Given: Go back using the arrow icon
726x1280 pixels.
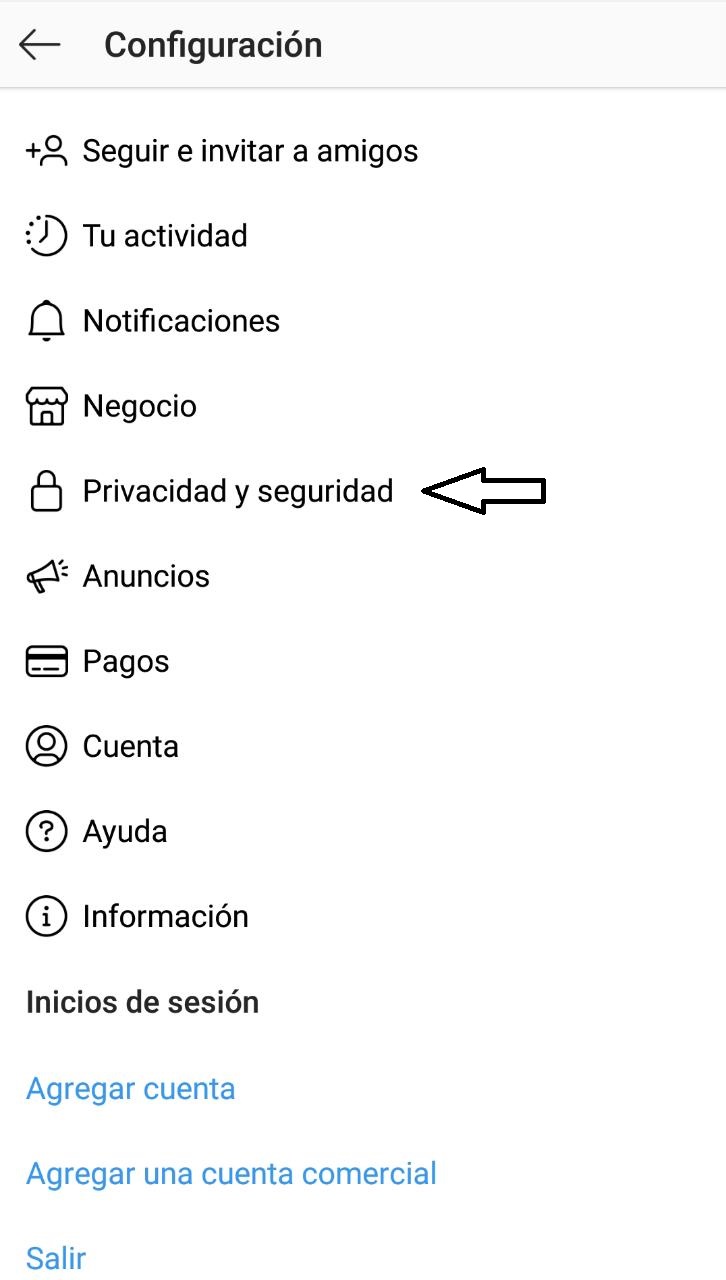Looking at the screenshot, I should point(40,44).
